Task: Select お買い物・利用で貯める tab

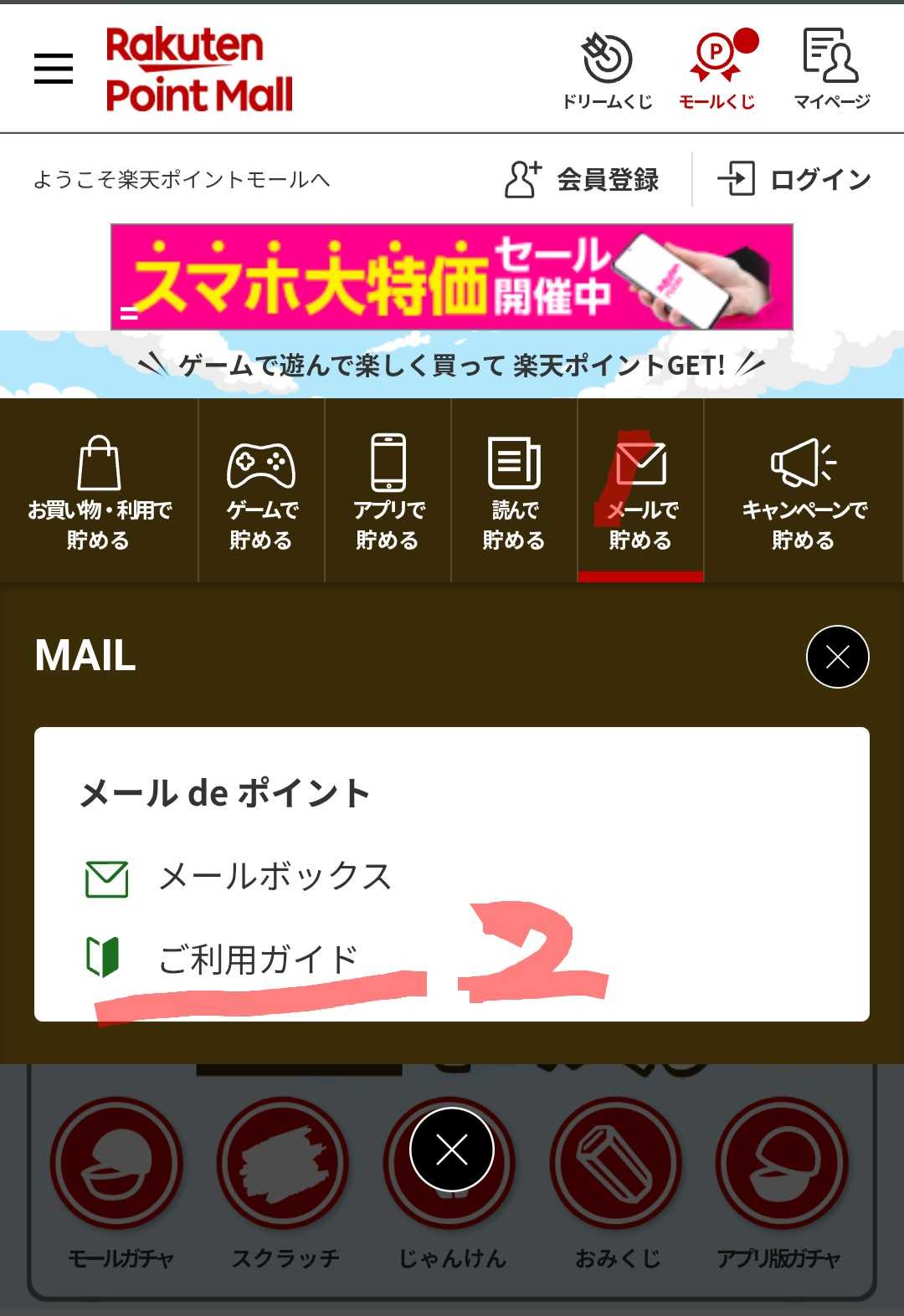Action: click(x=99, y=491)
